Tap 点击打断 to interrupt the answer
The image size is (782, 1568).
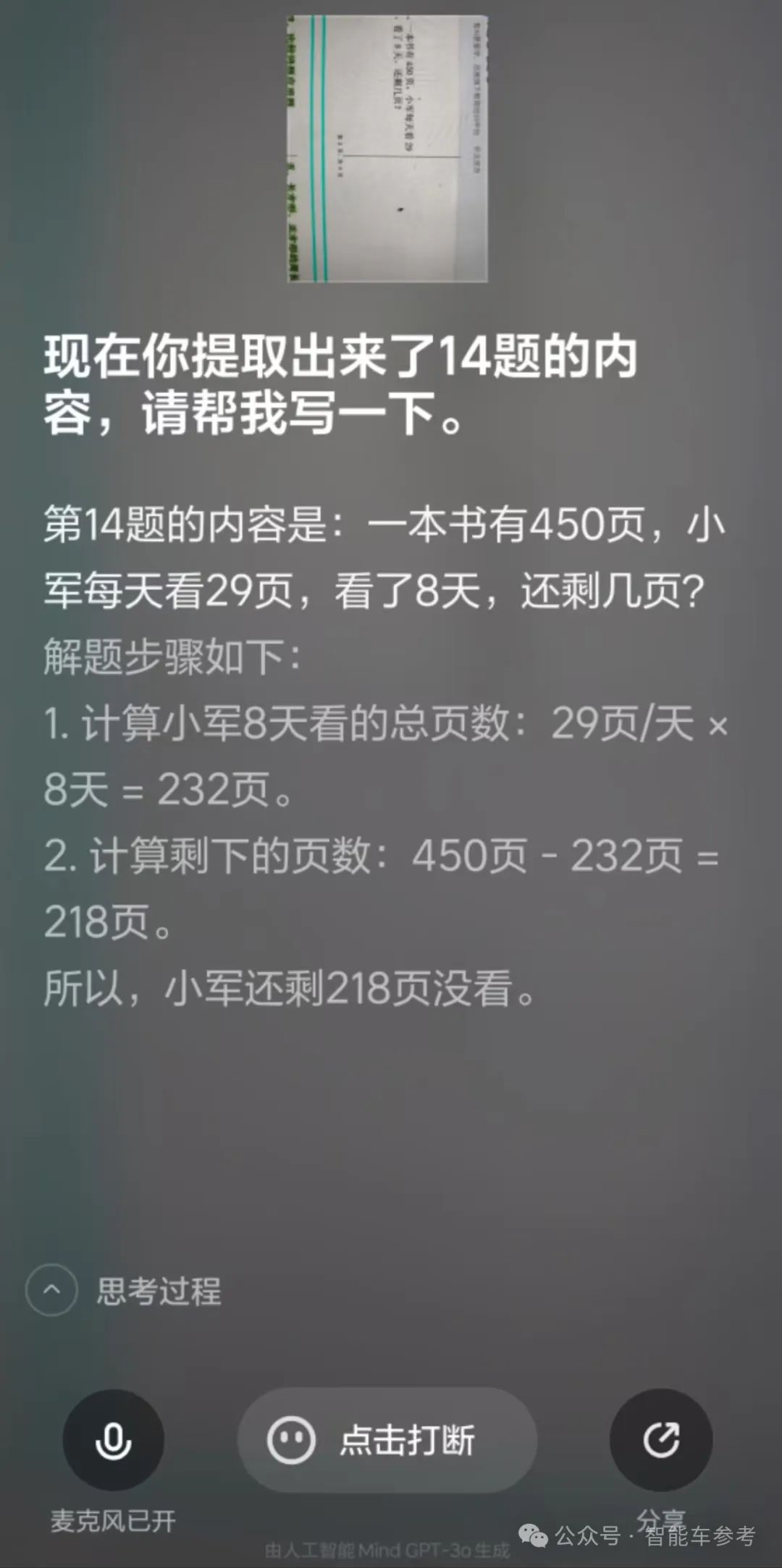[387, 1439]
